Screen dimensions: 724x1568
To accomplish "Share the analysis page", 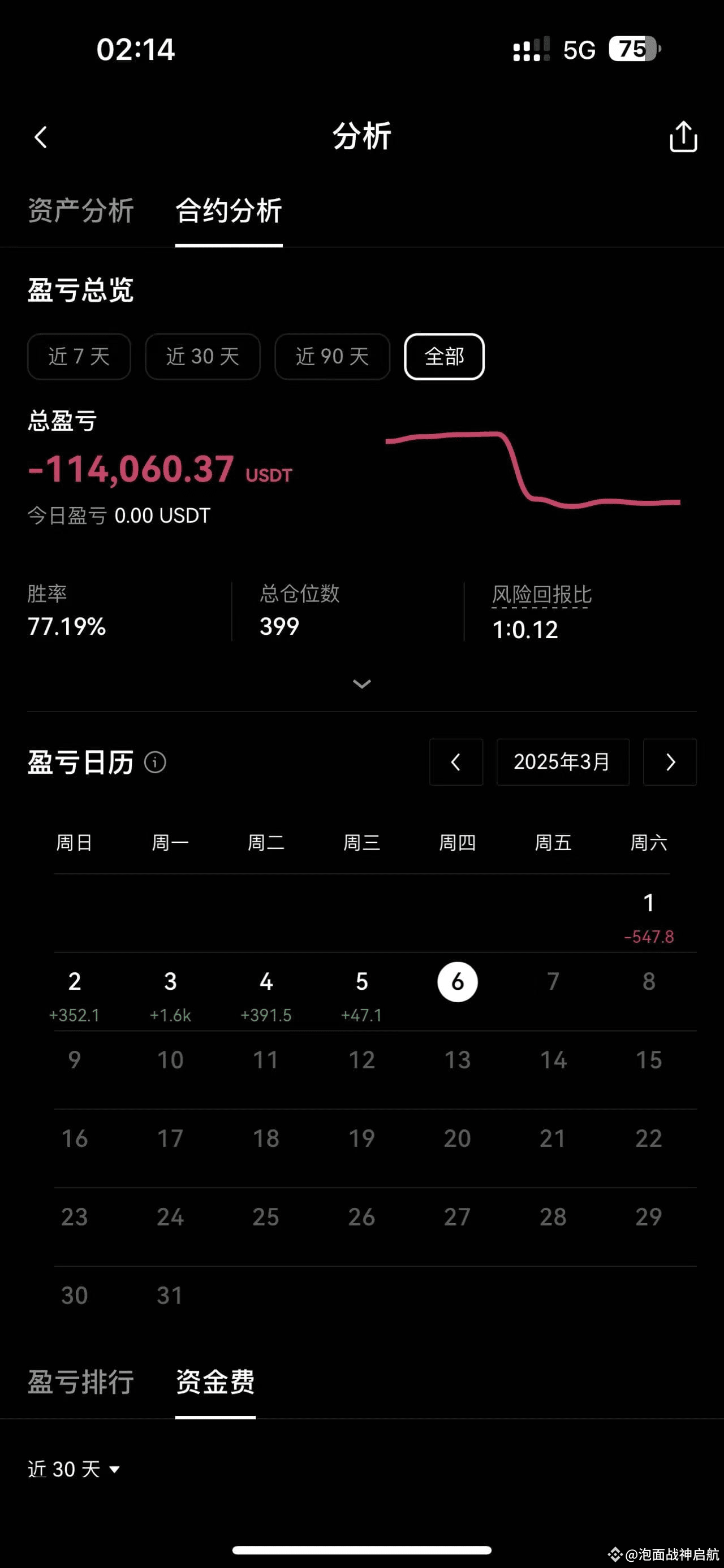I will click(x=683, y=136).
